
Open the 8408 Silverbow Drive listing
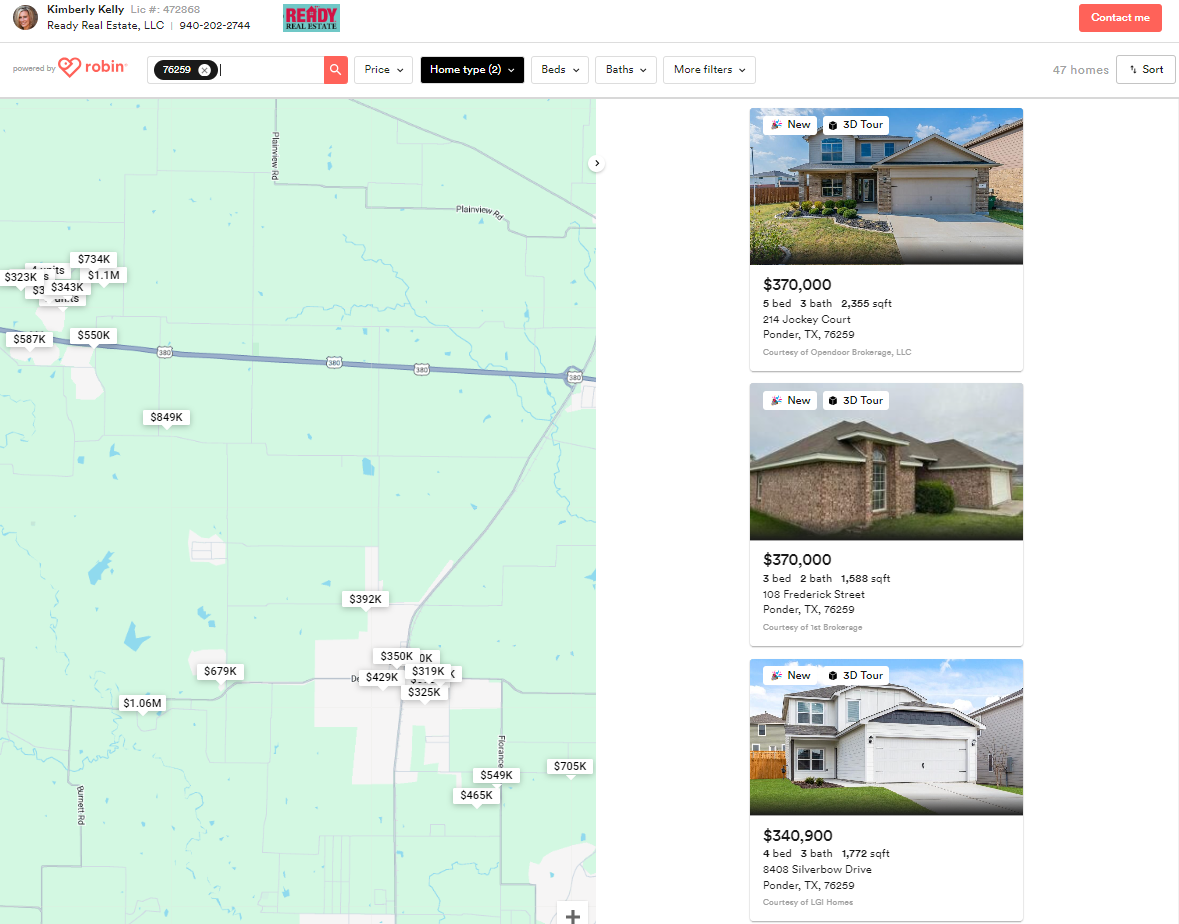click(886, 790)
